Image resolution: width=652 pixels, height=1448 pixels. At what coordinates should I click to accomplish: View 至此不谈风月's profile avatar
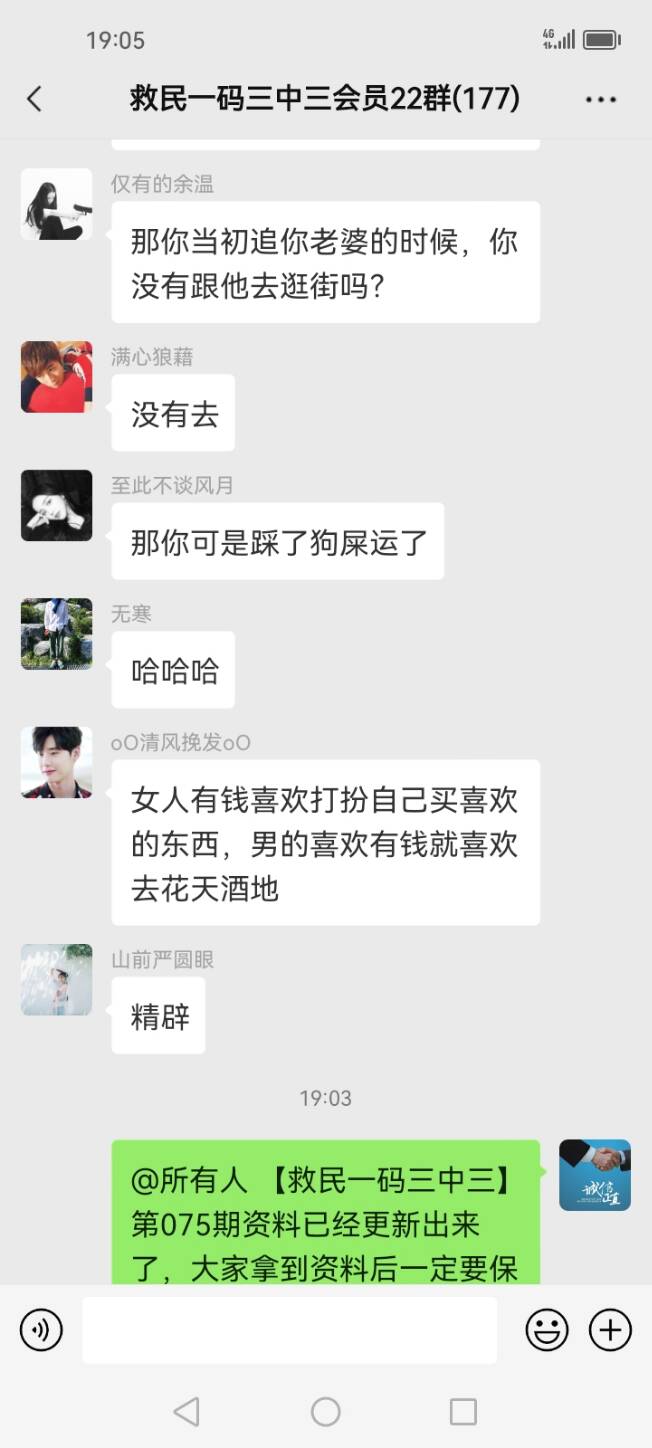(x=57, y=505)
